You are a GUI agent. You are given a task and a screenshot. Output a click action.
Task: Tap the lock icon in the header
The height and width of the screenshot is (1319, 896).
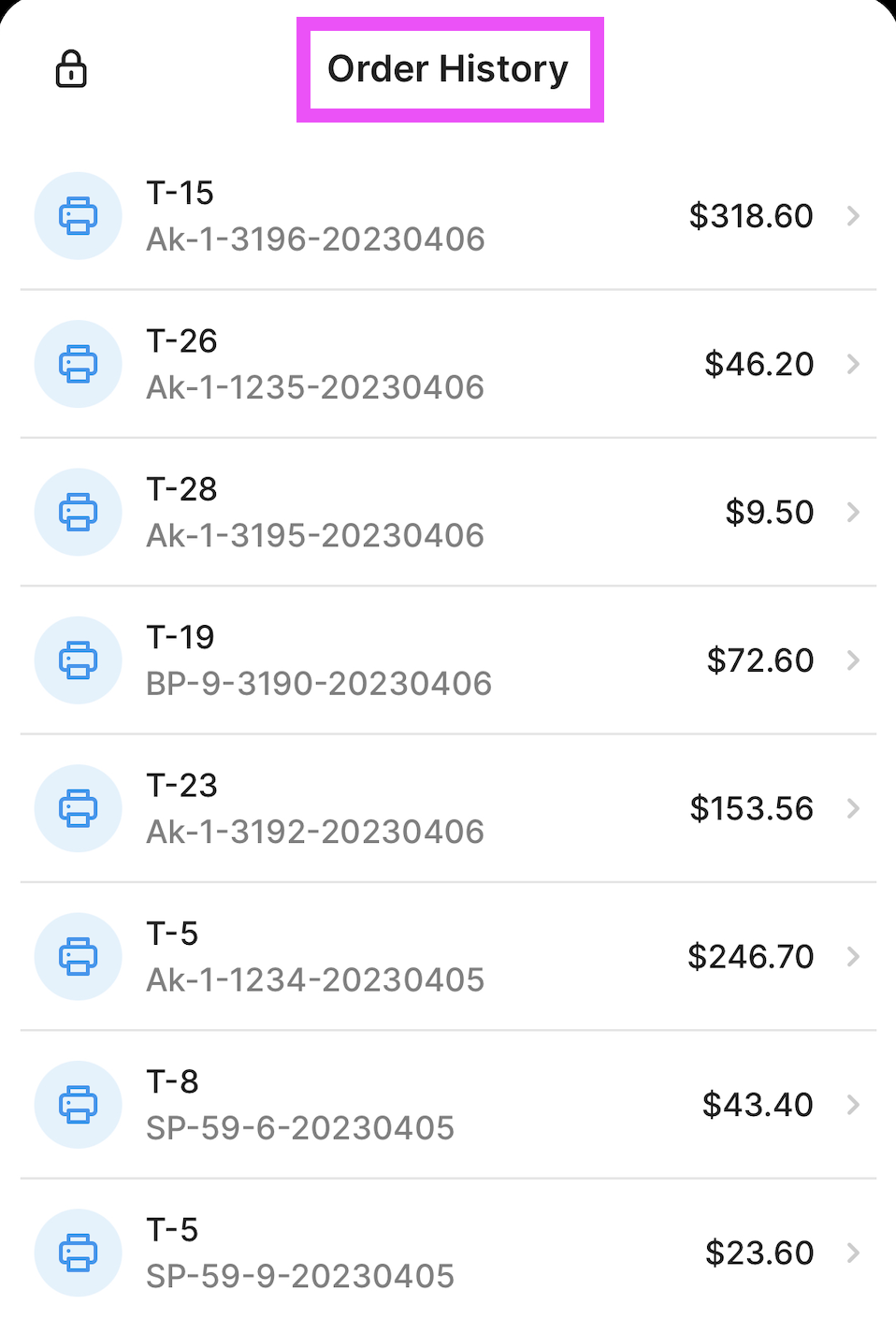click(x=71, y=69)
